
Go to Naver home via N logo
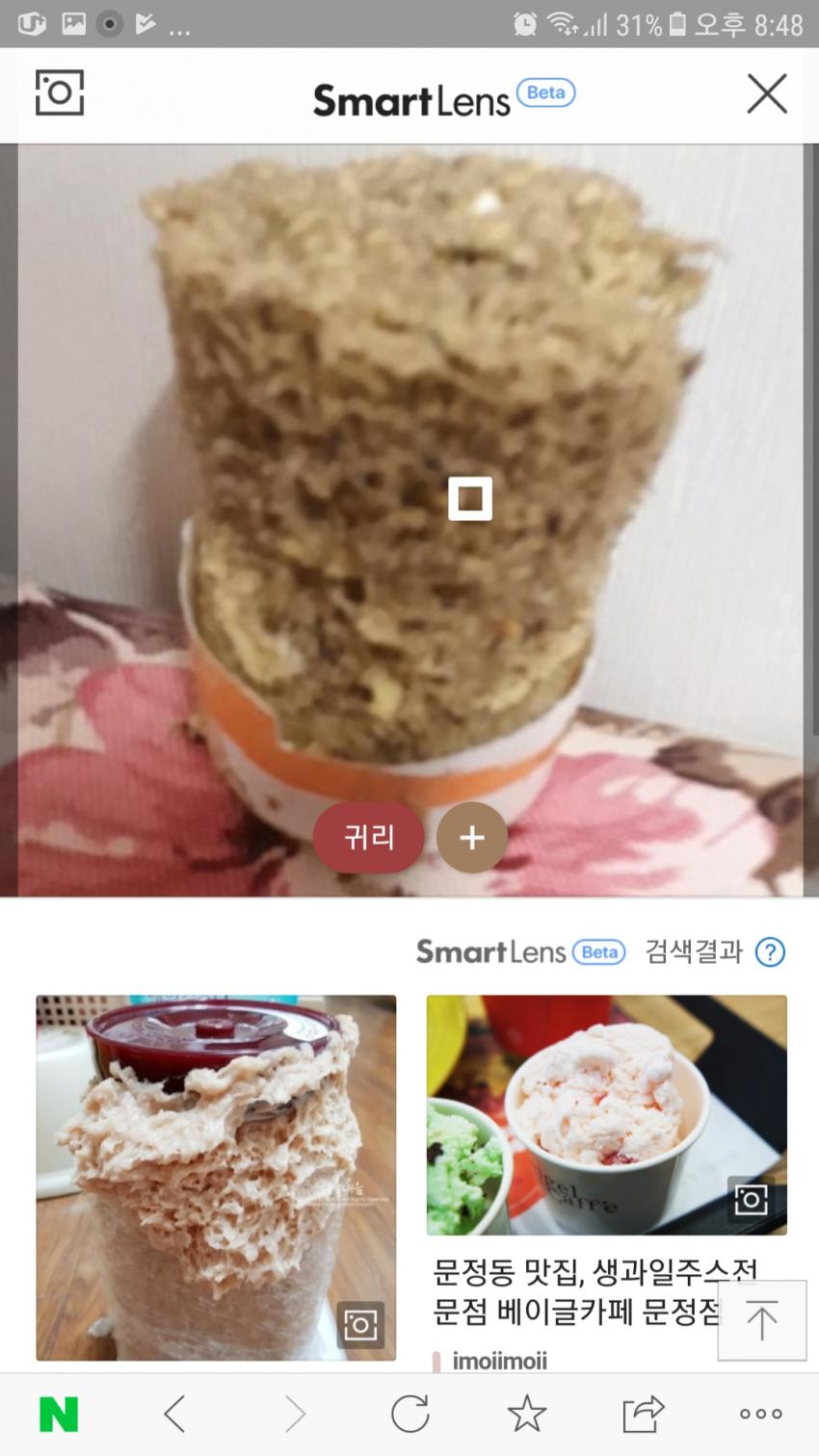[x=59, y=1415]
